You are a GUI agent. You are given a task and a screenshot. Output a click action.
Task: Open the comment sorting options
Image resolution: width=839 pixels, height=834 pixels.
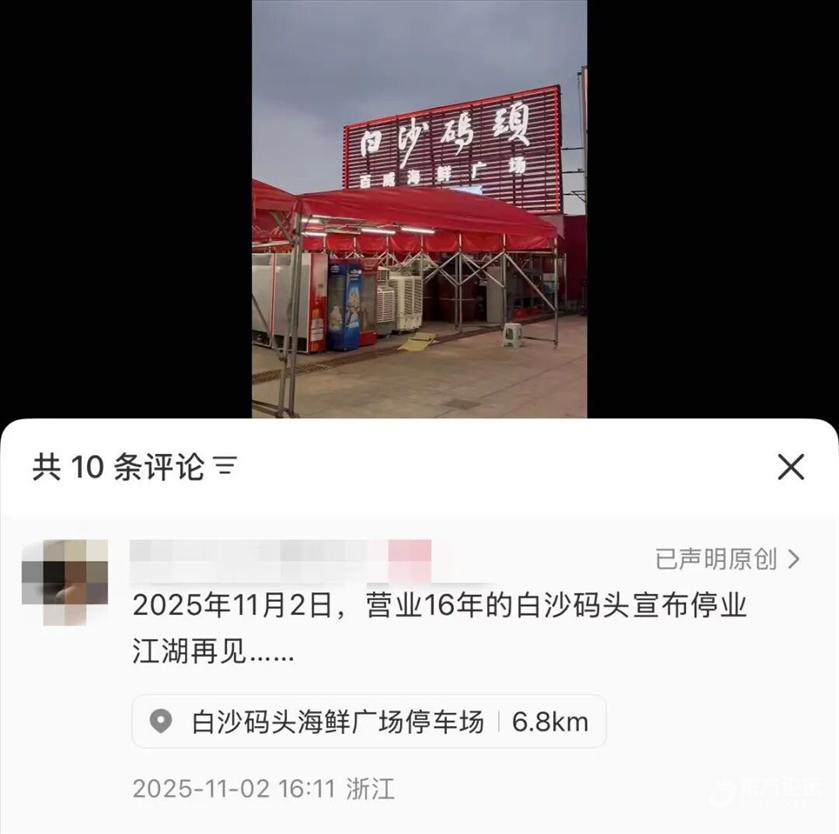(225, 467)
